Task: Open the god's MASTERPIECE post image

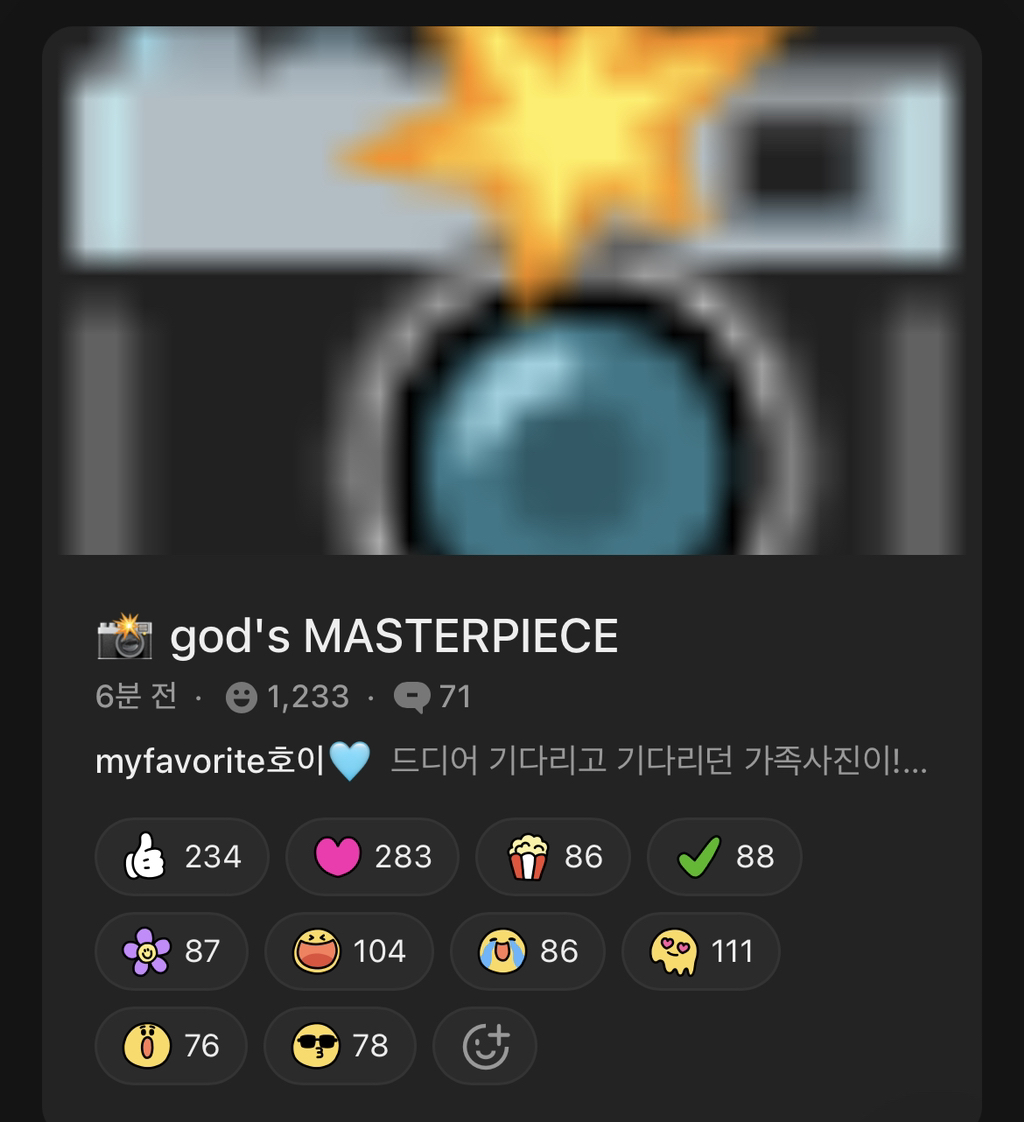Action: (512, 291)
